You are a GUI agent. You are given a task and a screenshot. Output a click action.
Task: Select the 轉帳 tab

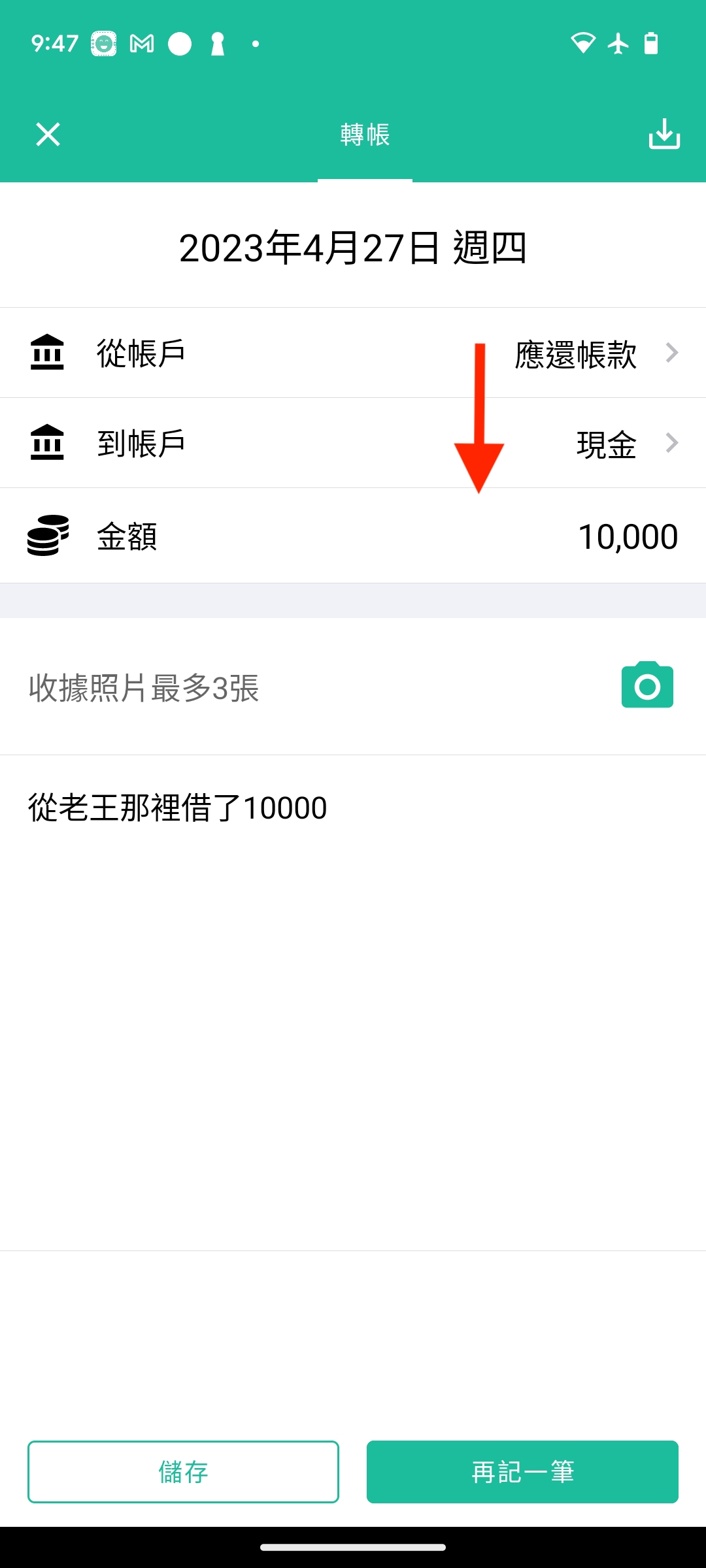(x=365, y=136)
